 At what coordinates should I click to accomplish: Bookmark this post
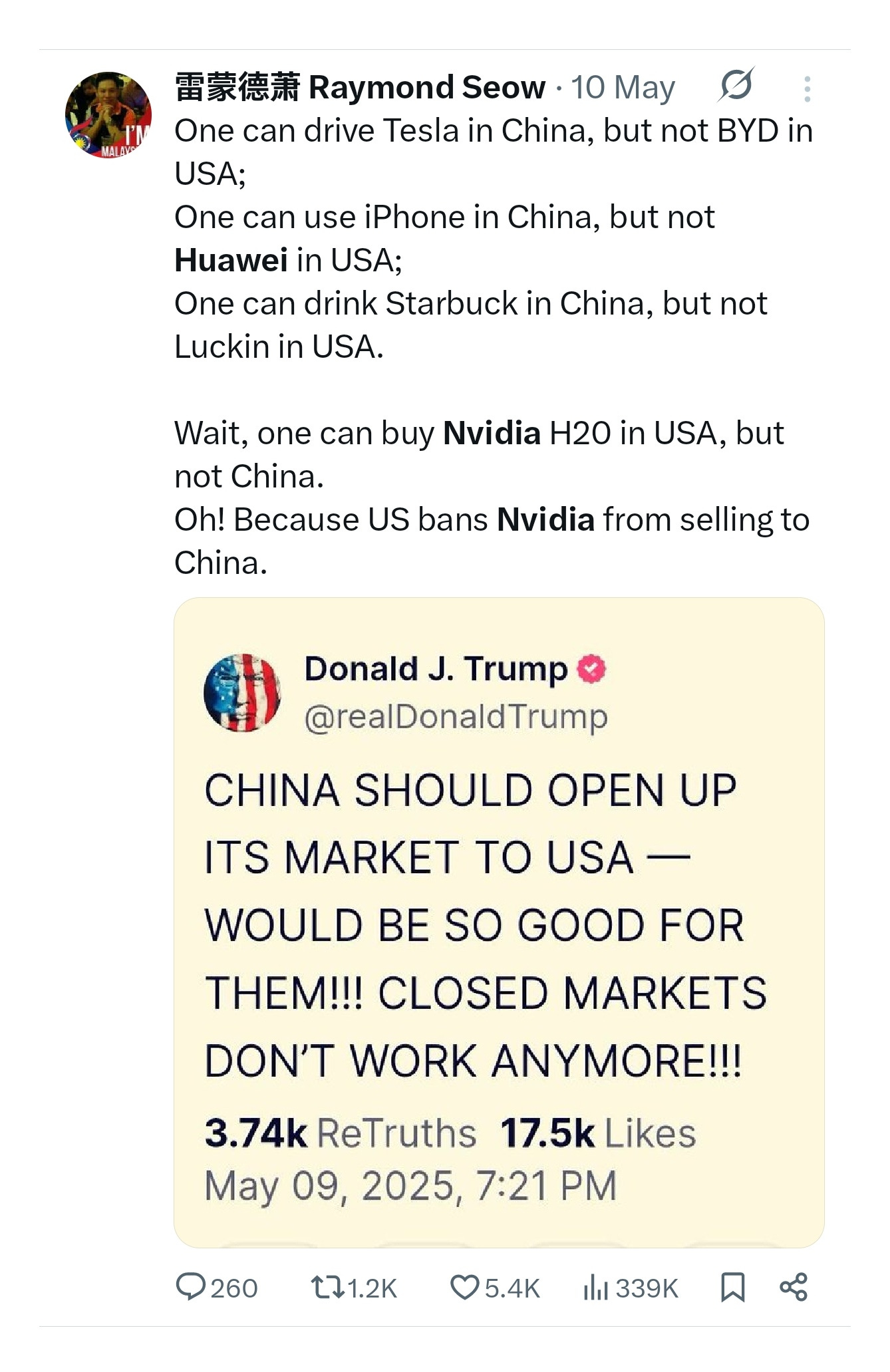click(732, 1288)
